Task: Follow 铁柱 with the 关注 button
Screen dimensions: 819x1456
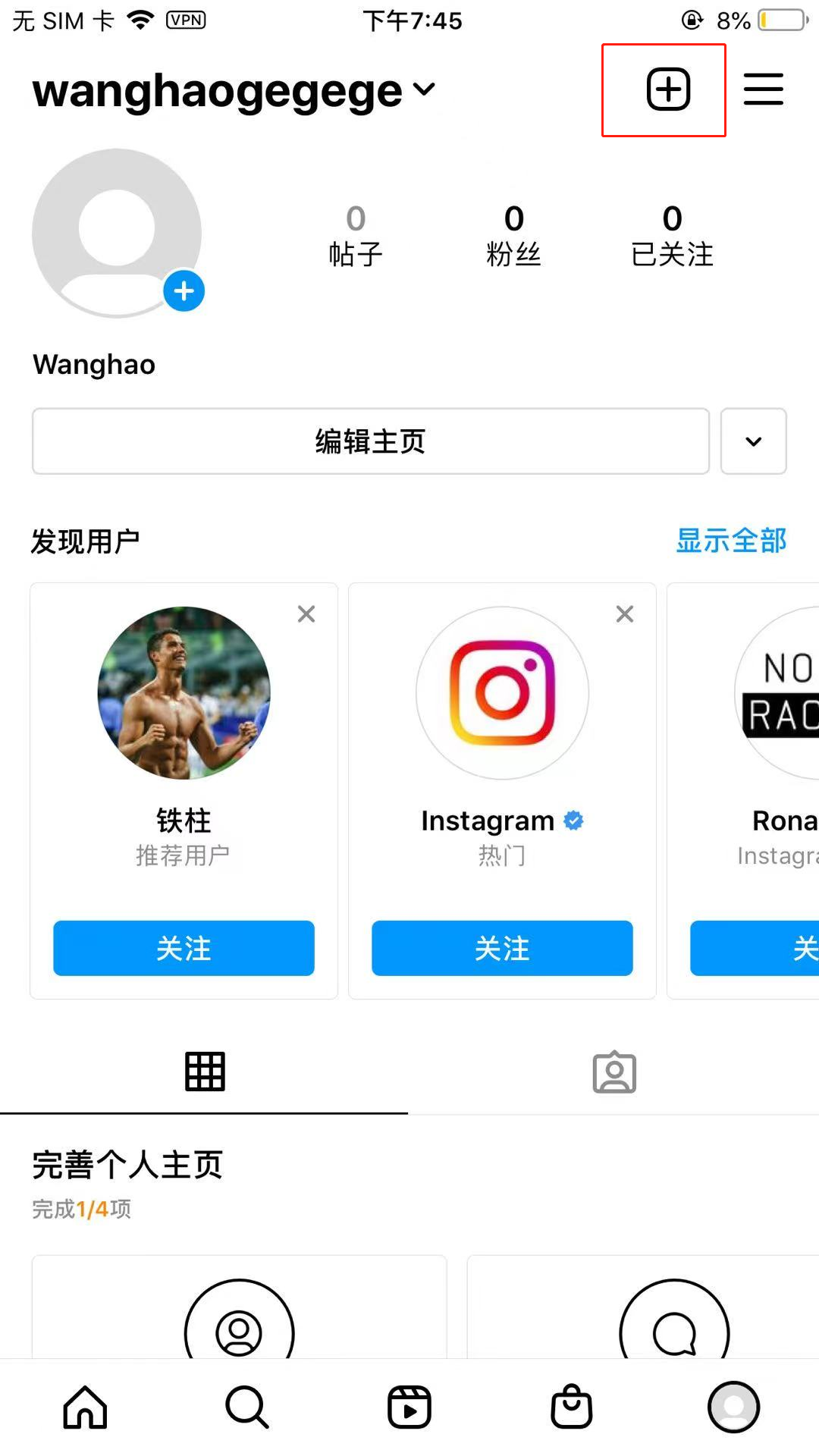Action: 184,948
